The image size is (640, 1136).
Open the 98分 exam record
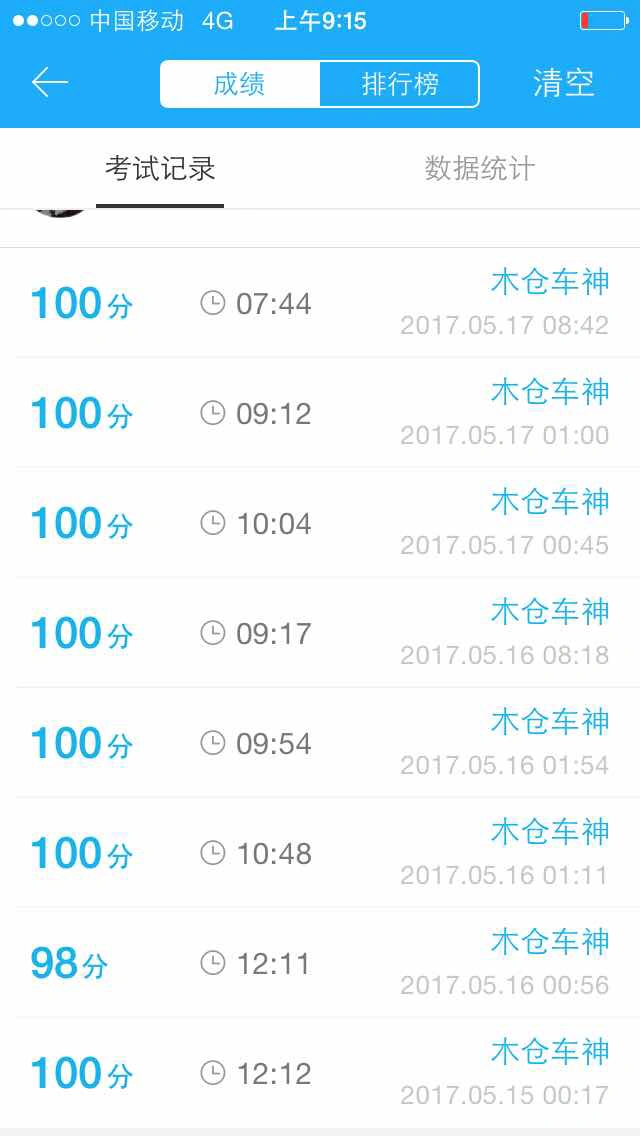coord(320,963)
